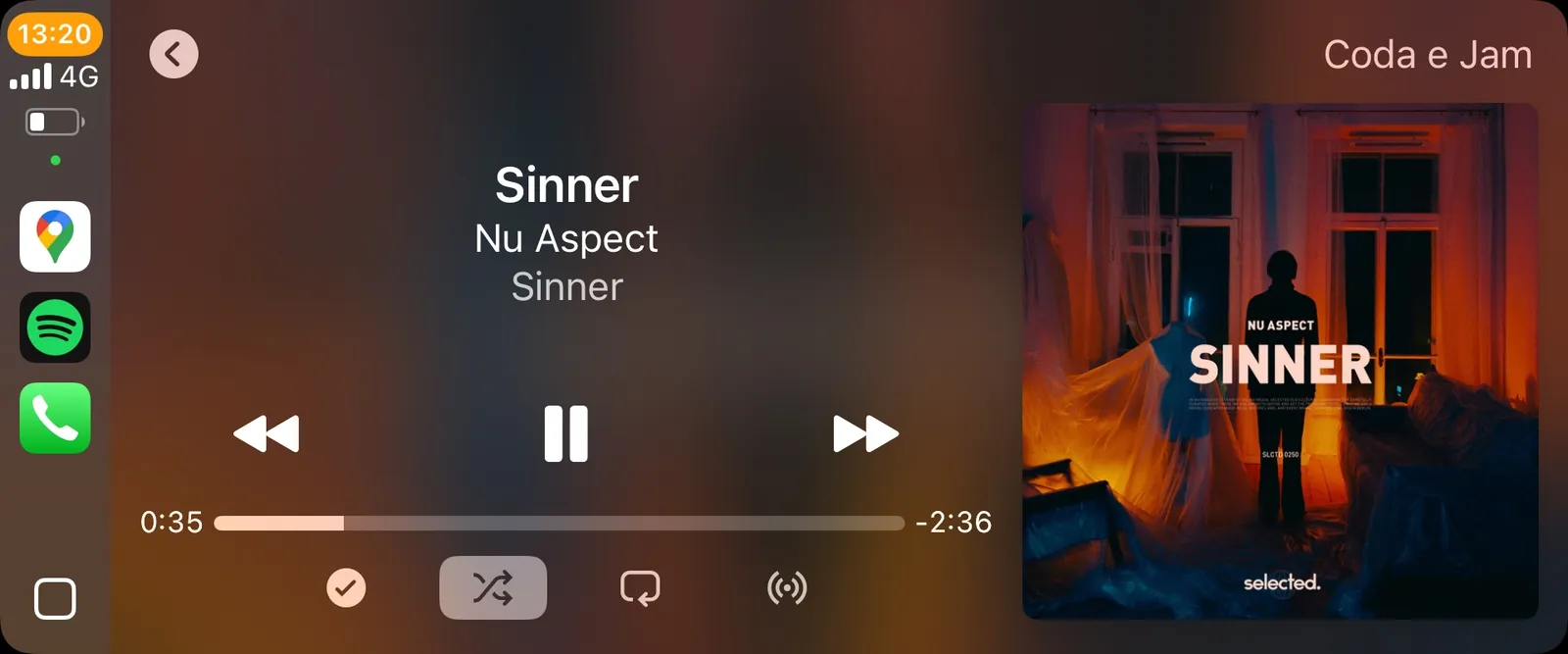Toggle shuffle mode
Screen dimensions: 1568x654
pyautogui.click(x=493, y=587)
